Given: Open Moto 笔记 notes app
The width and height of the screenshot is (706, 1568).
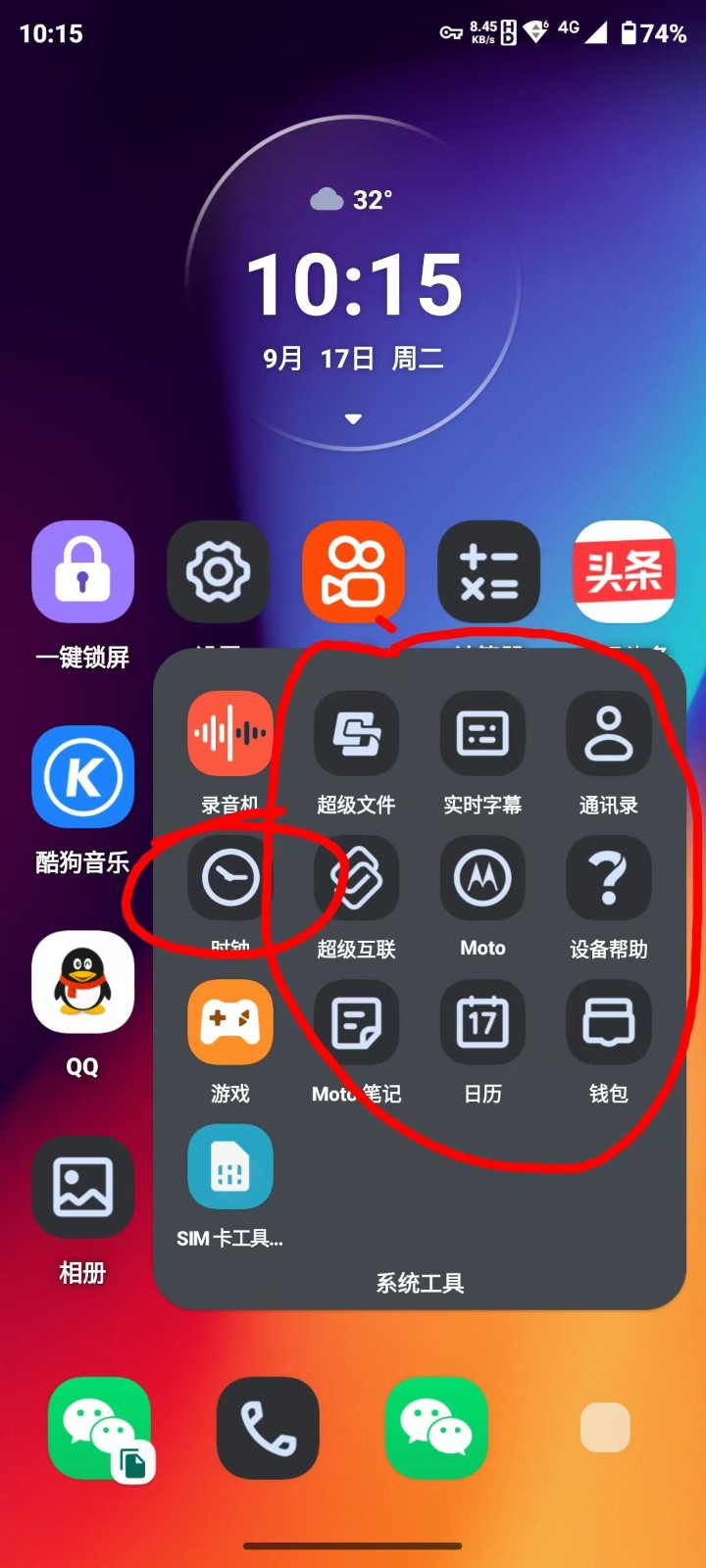Looking at the screenshot, I should click(356, 1022).
